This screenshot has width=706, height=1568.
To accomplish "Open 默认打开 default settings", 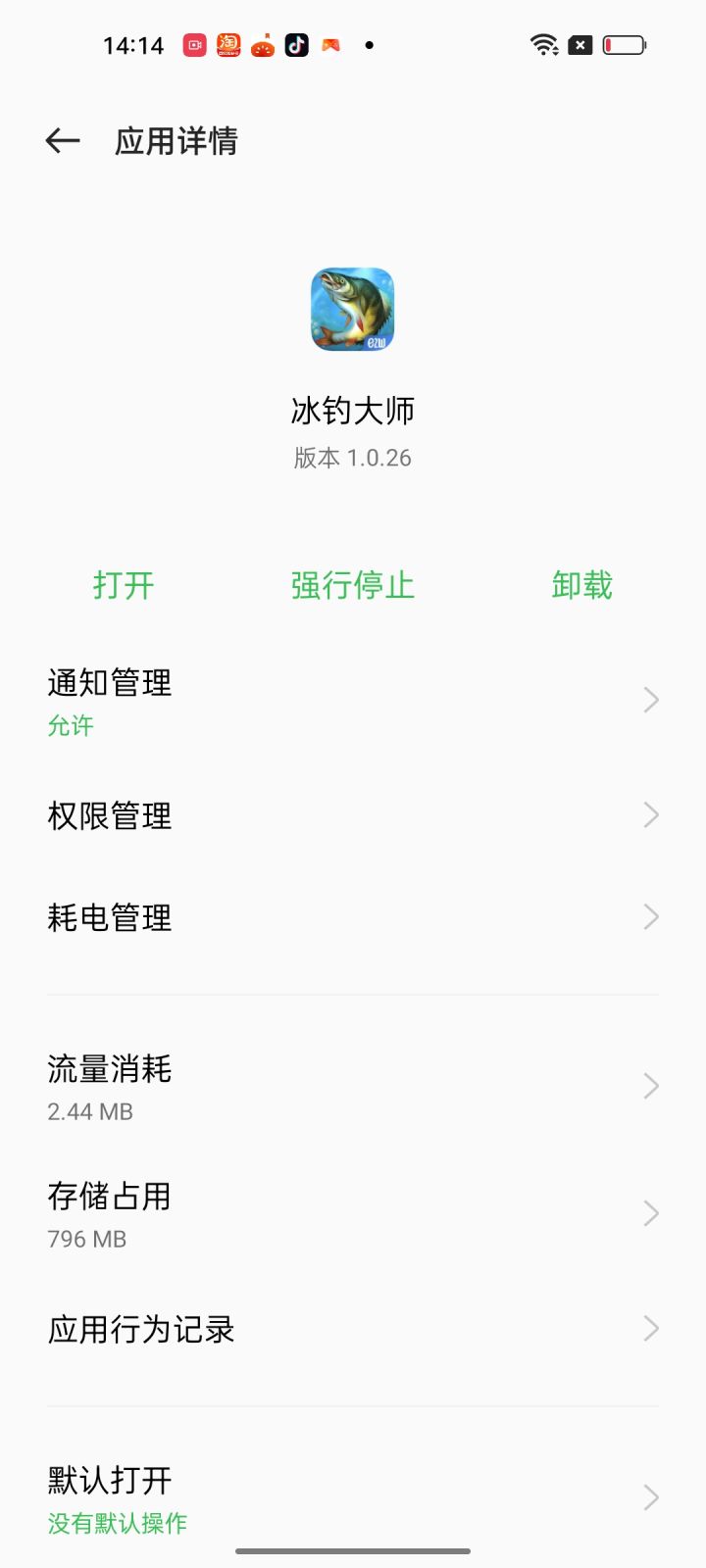I will [650, 1496].
